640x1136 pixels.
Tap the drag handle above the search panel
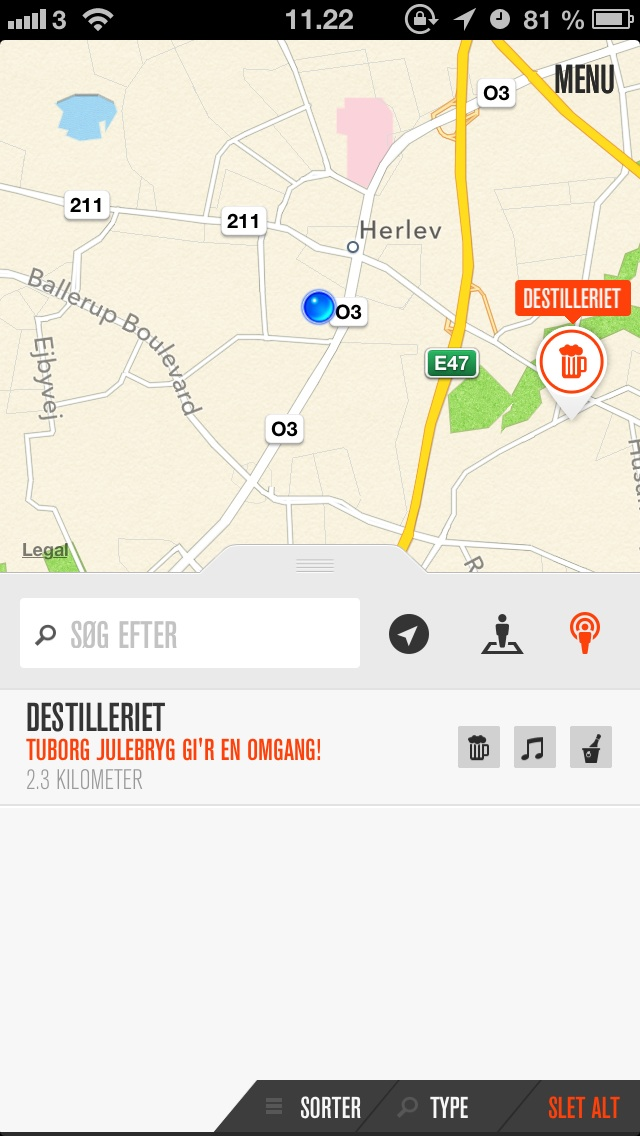pos(315,565)
